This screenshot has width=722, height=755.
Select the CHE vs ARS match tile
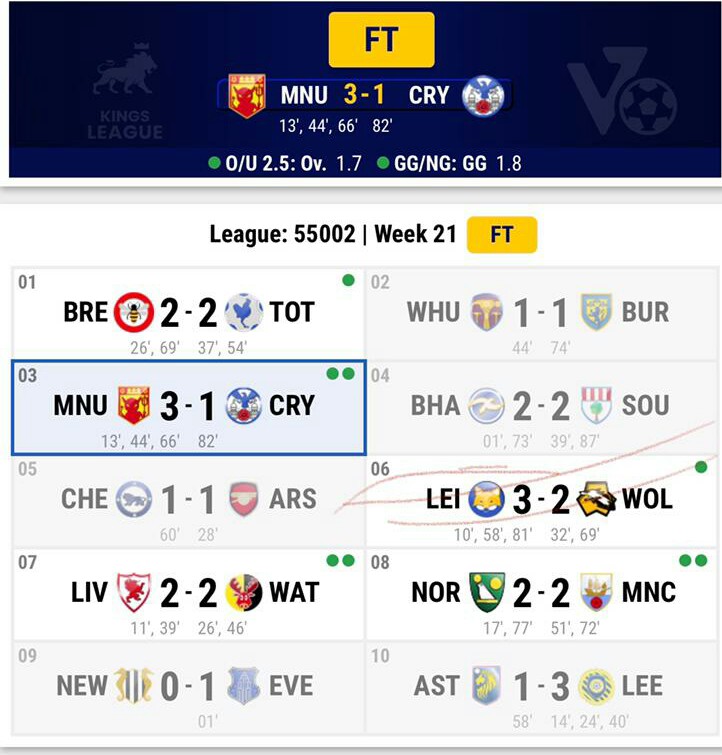(x=188, y=501)
